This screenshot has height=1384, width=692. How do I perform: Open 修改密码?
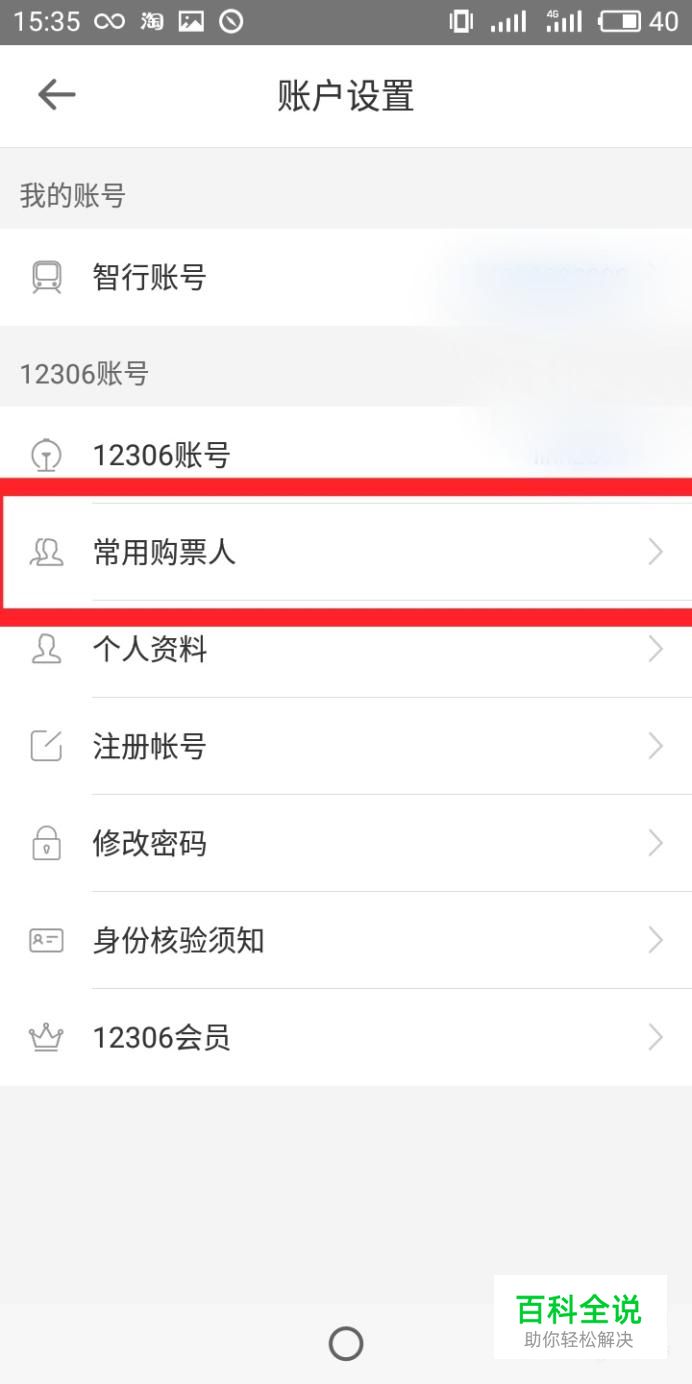(346, 843)
